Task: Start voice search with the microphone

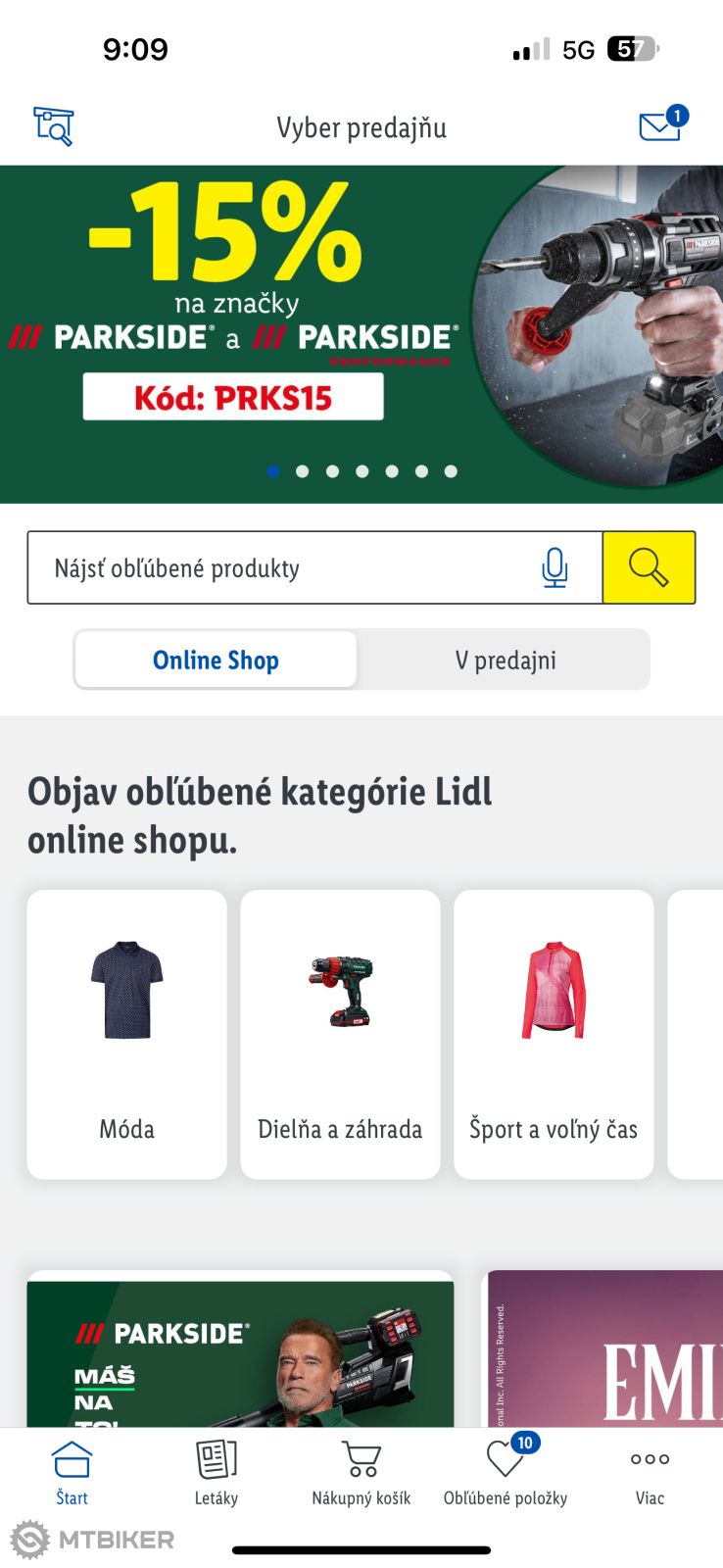Action: pyautogui.click(x=554, y=568)
